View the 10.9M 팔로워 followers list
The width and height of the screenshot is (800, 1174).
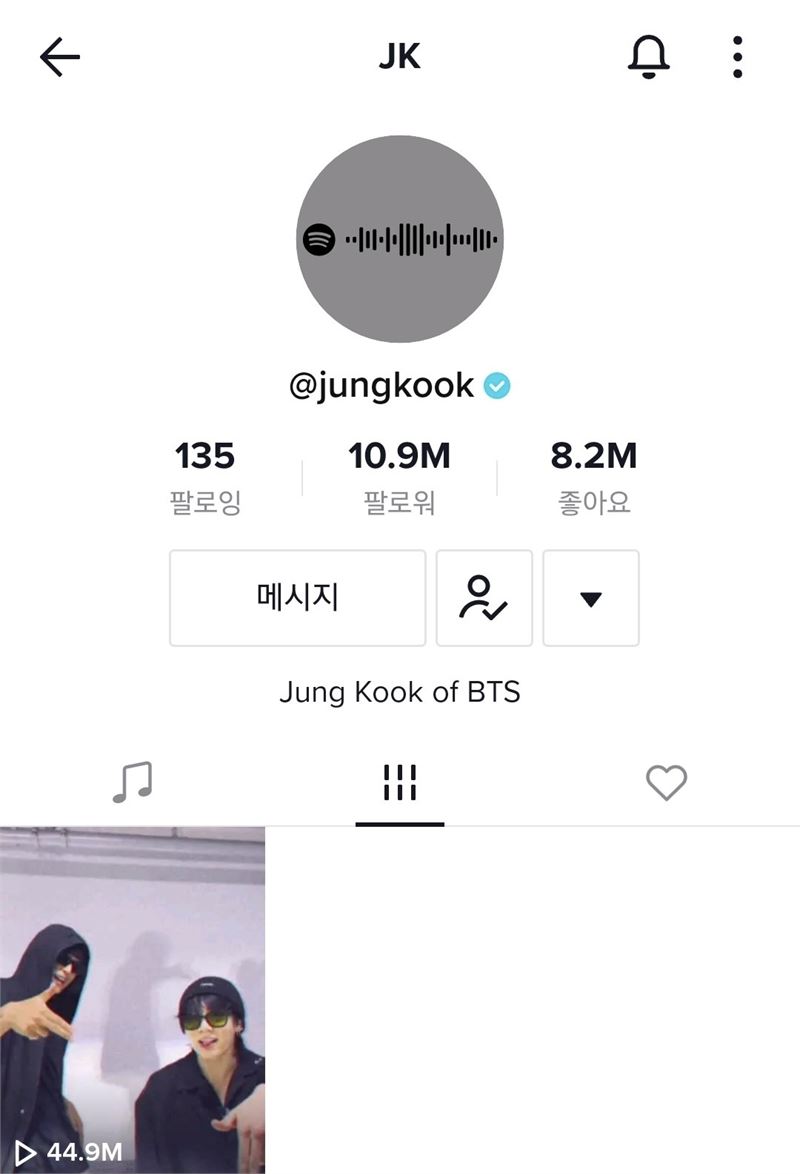pos(399,477)
